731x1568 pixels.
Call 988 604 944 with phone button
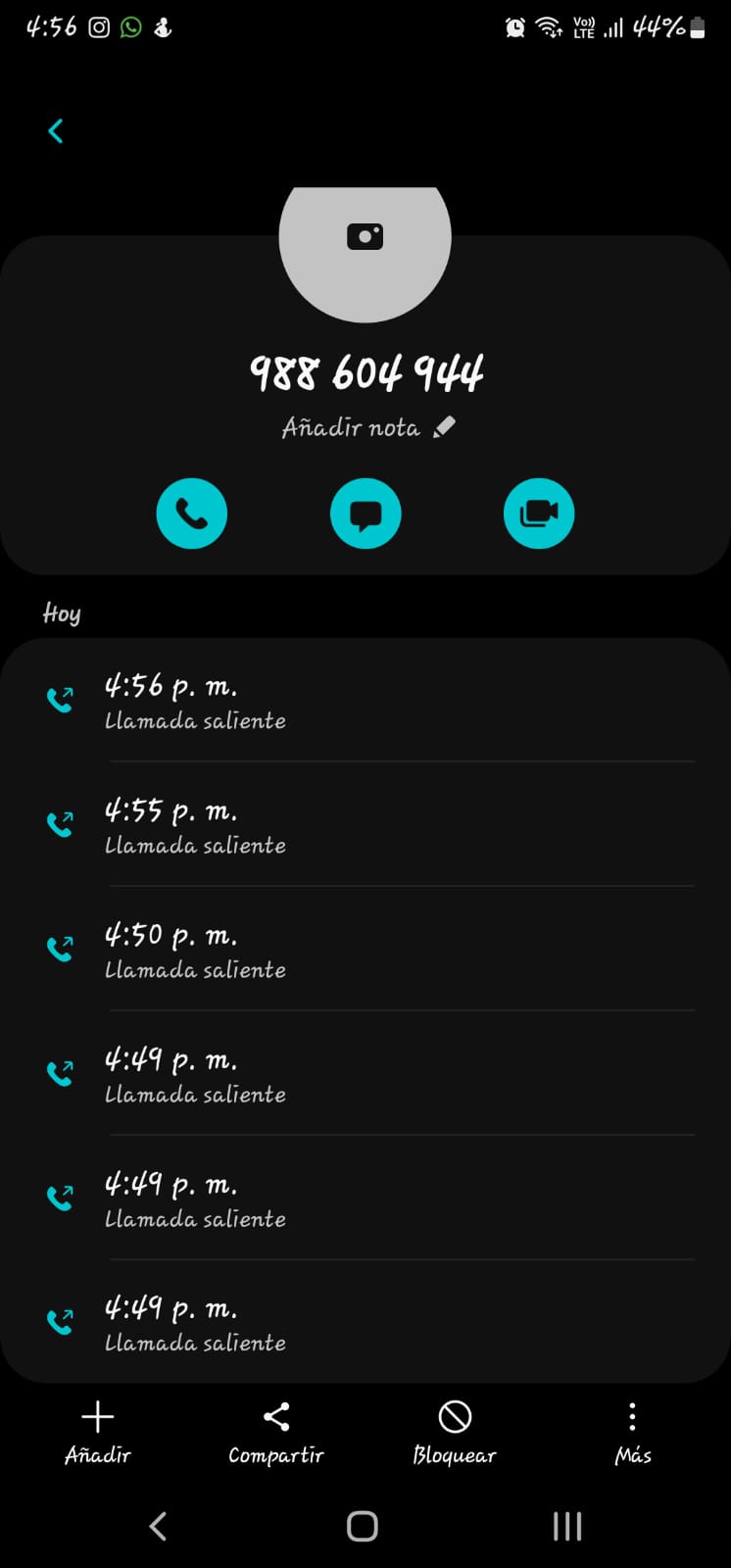(191, 514)
